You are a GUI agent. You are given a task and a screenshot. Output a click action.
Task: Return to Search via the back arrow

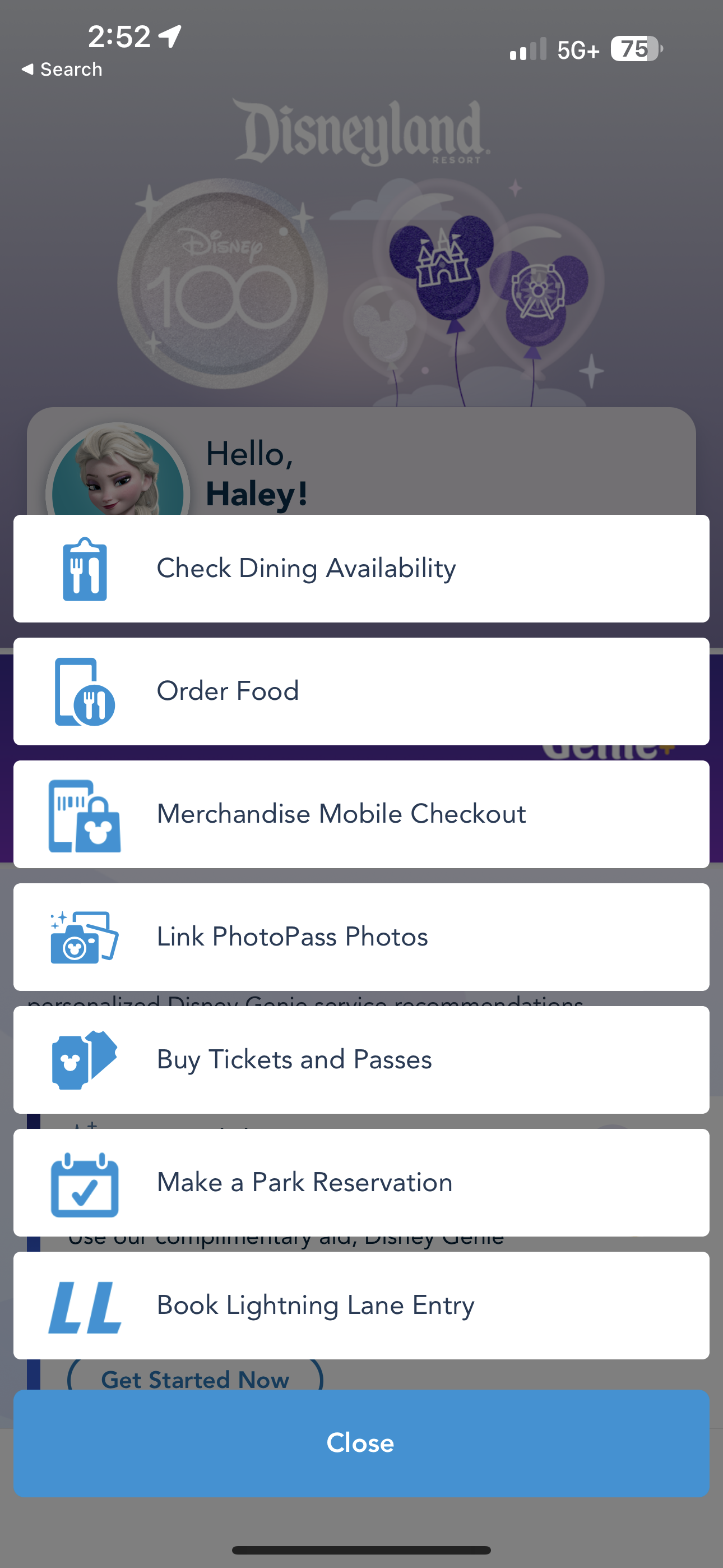(61, 70)
